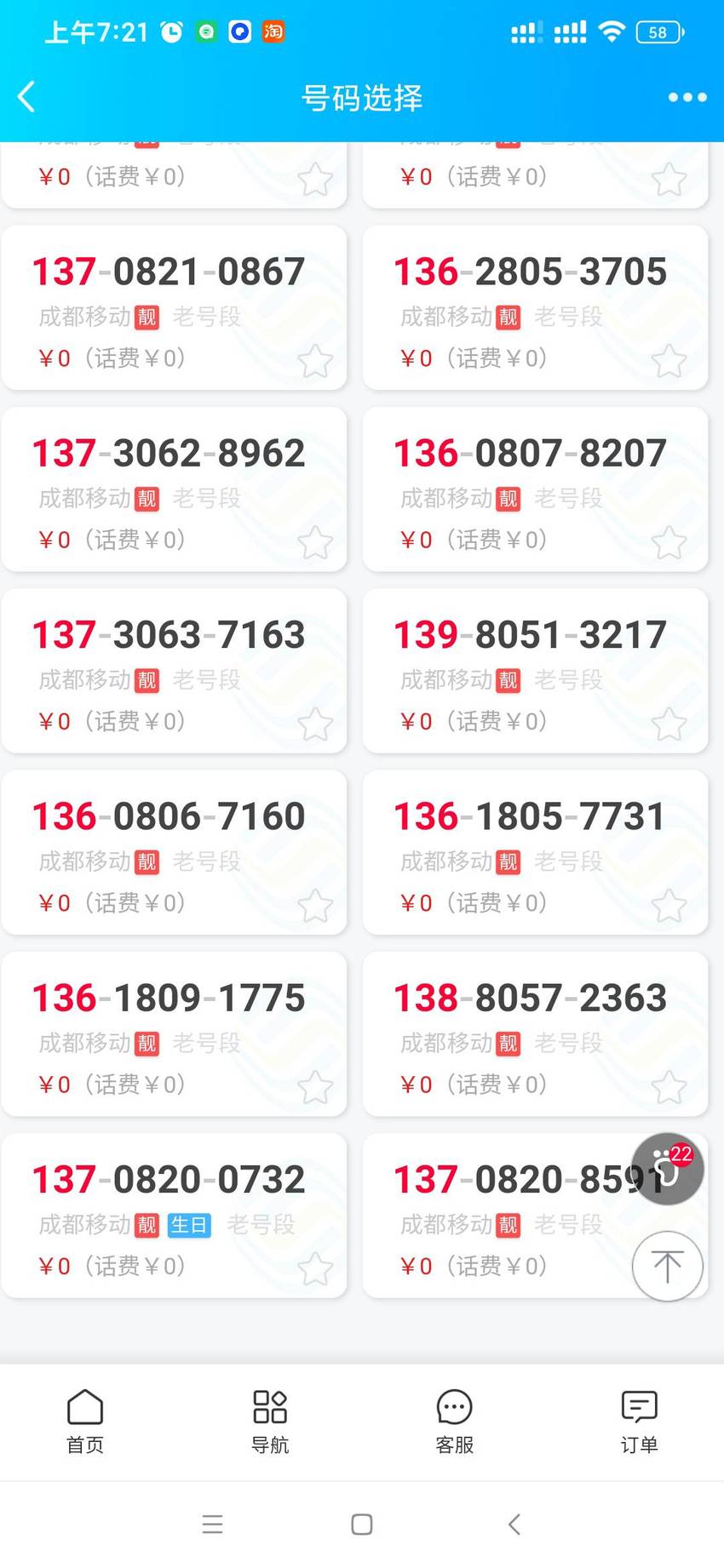This screenshot has height=1568, width=724.
Task: Tap the system home button
Action: 362,1524
